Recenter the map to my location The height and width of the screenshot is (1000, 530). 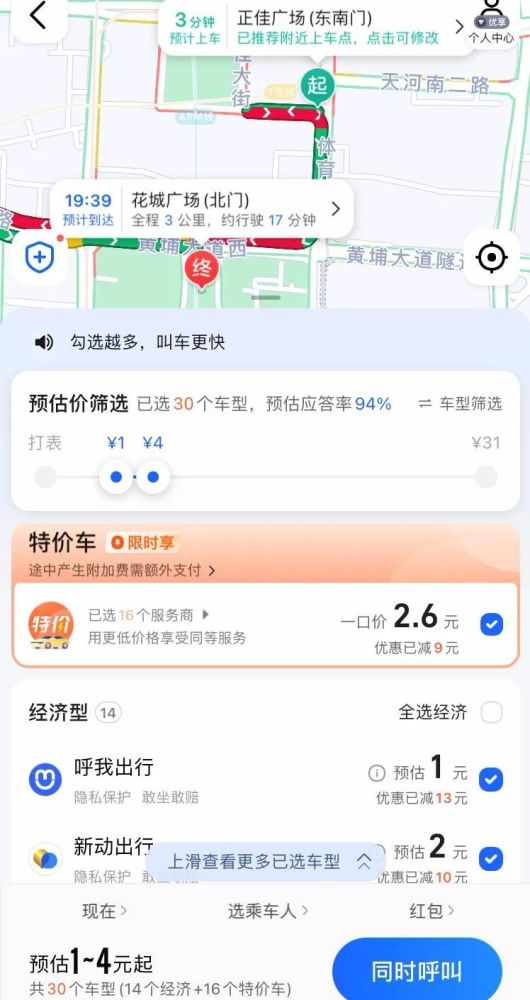491,258
